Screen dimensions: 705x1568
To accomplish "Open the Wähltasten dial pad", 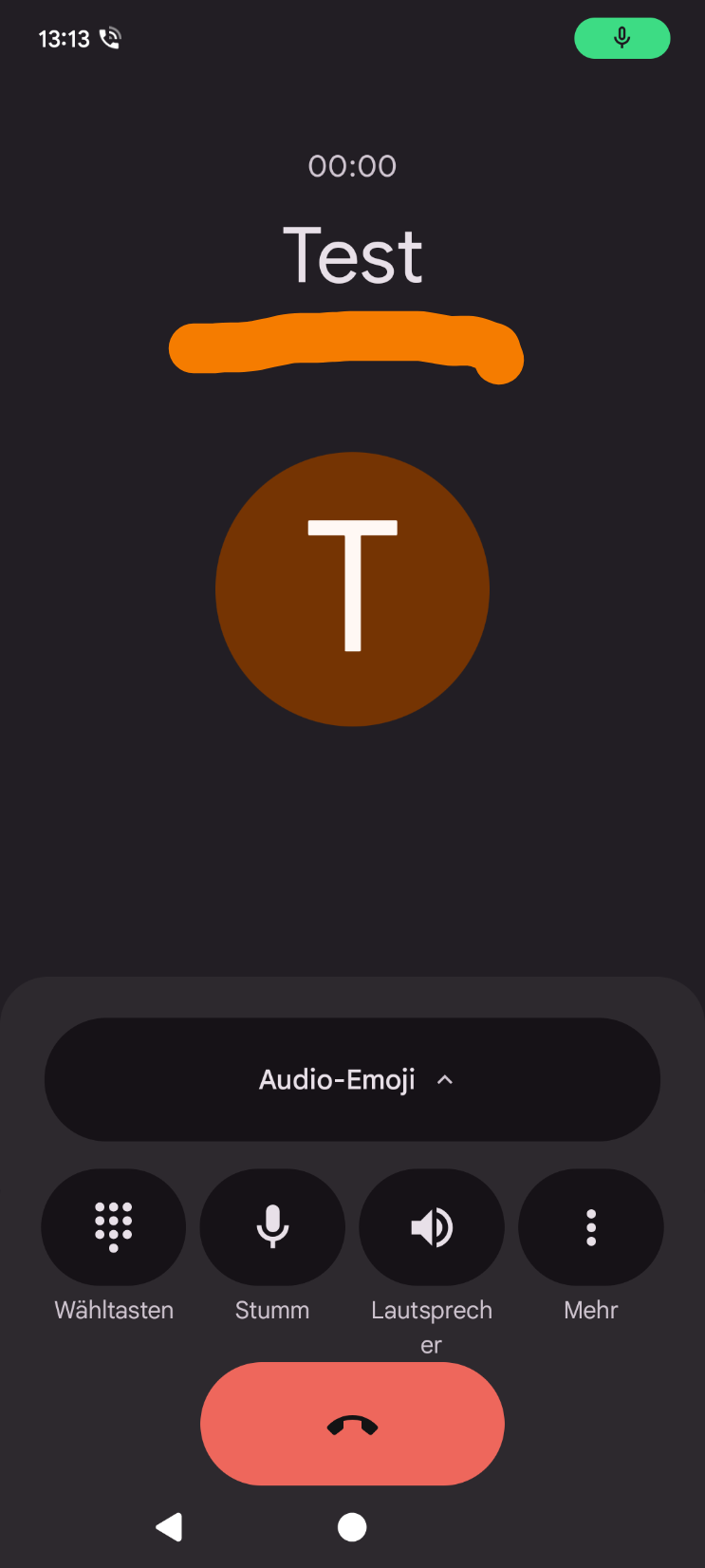I will coord(114,1227).
